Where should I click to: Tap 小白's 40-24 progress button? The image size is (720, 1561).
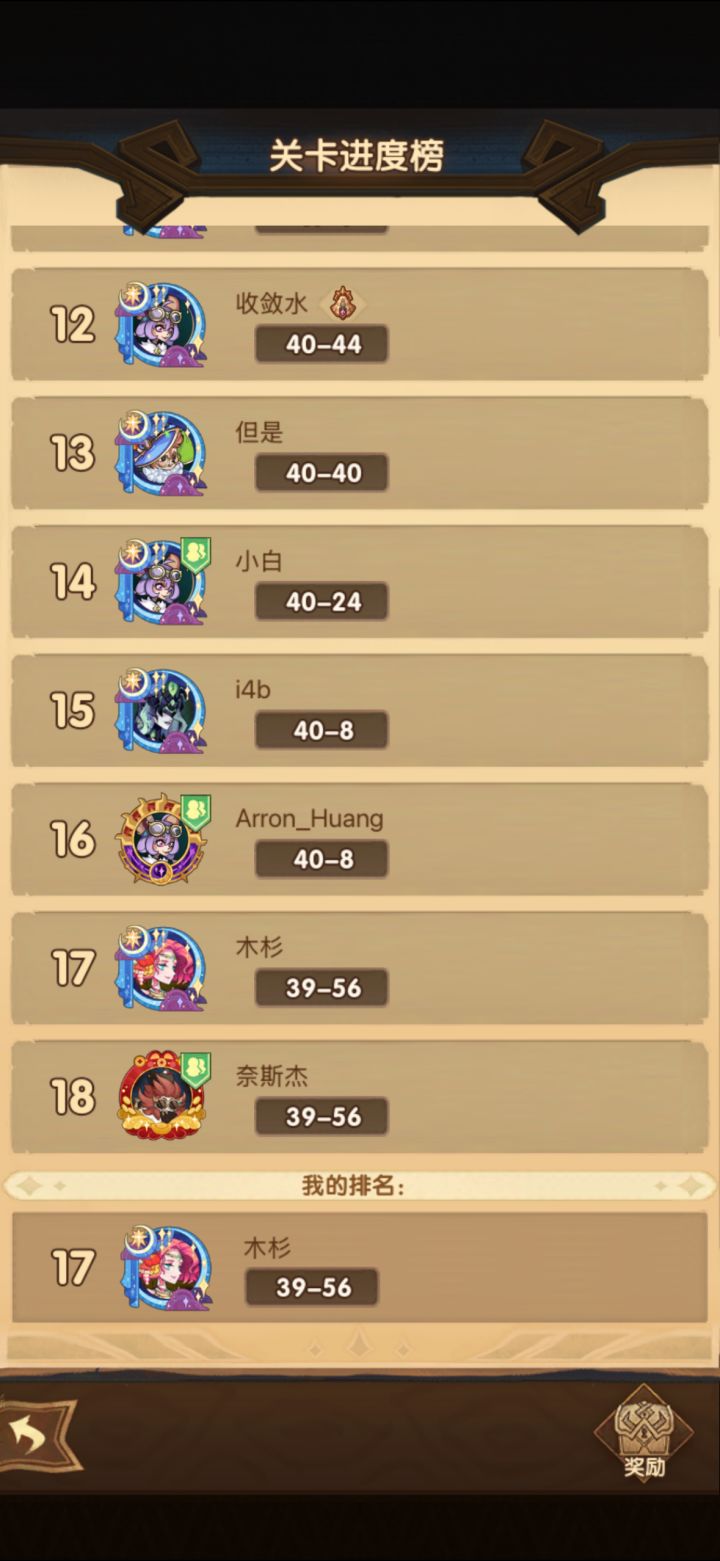click(x=320, y=600)
